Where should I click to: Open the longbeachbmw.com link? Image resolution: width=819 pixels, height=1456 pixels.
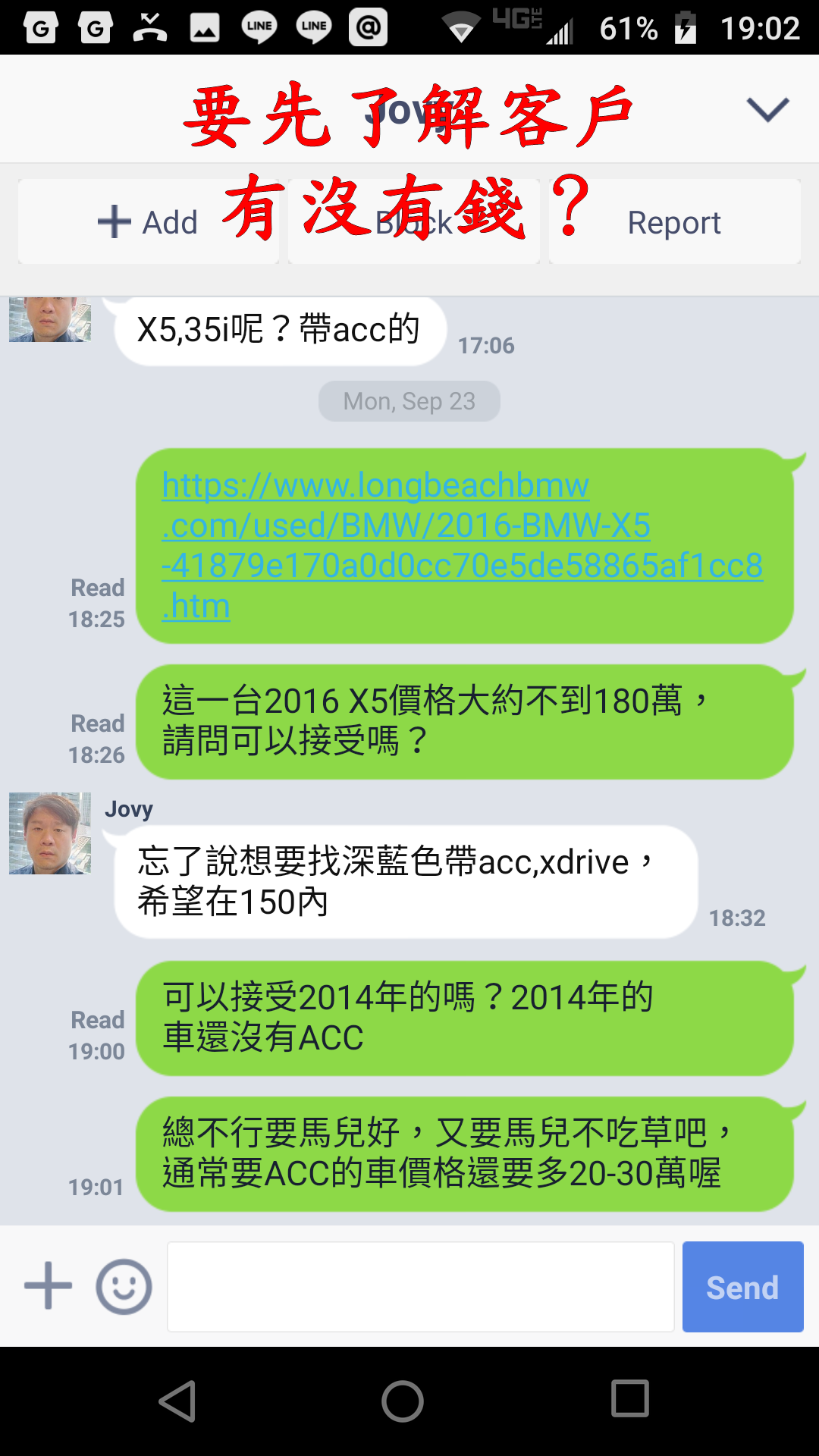click(463, 545)
